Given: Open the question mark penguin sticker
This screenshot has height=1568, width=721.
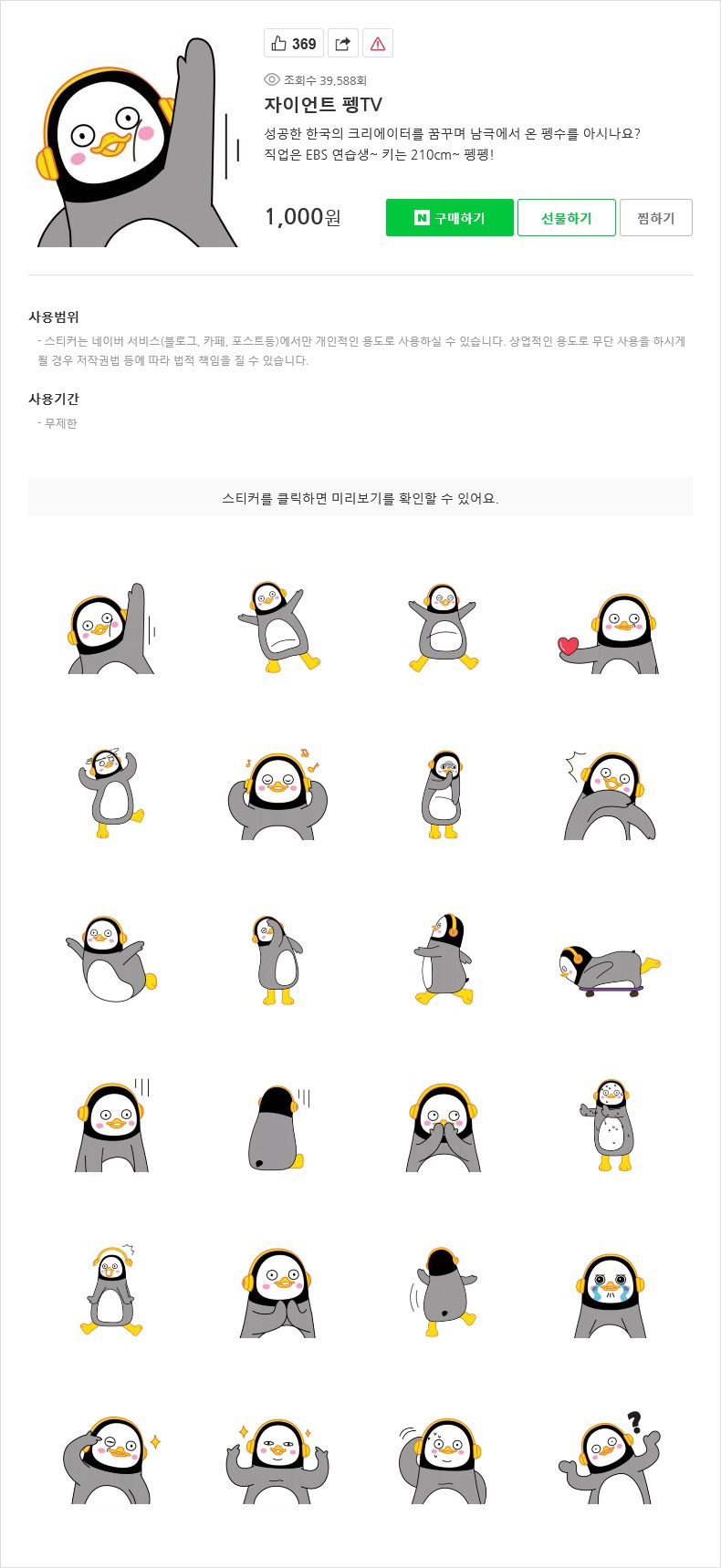Looking at the screenshot, I should click(x=609, y=1457).
